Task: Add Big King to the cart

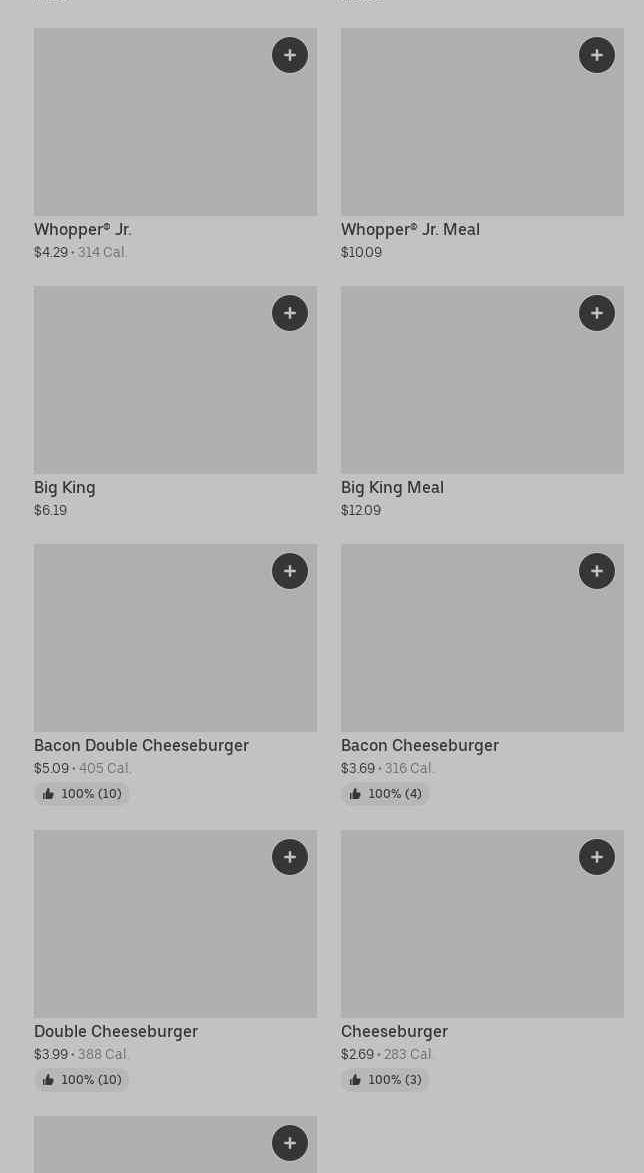Action: point(290,313)
